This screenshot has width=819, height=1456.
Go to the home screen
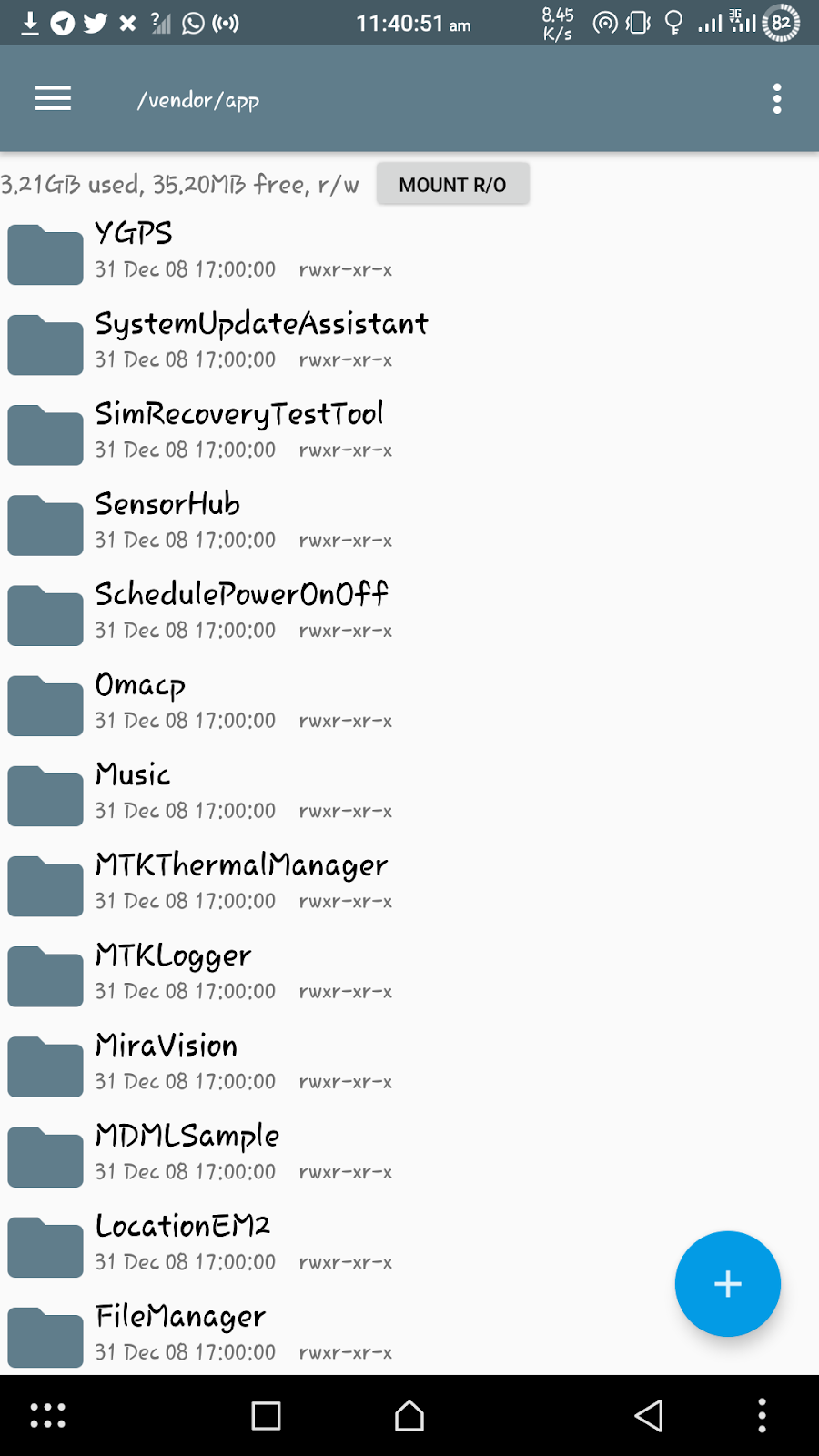pos(409,1415)
